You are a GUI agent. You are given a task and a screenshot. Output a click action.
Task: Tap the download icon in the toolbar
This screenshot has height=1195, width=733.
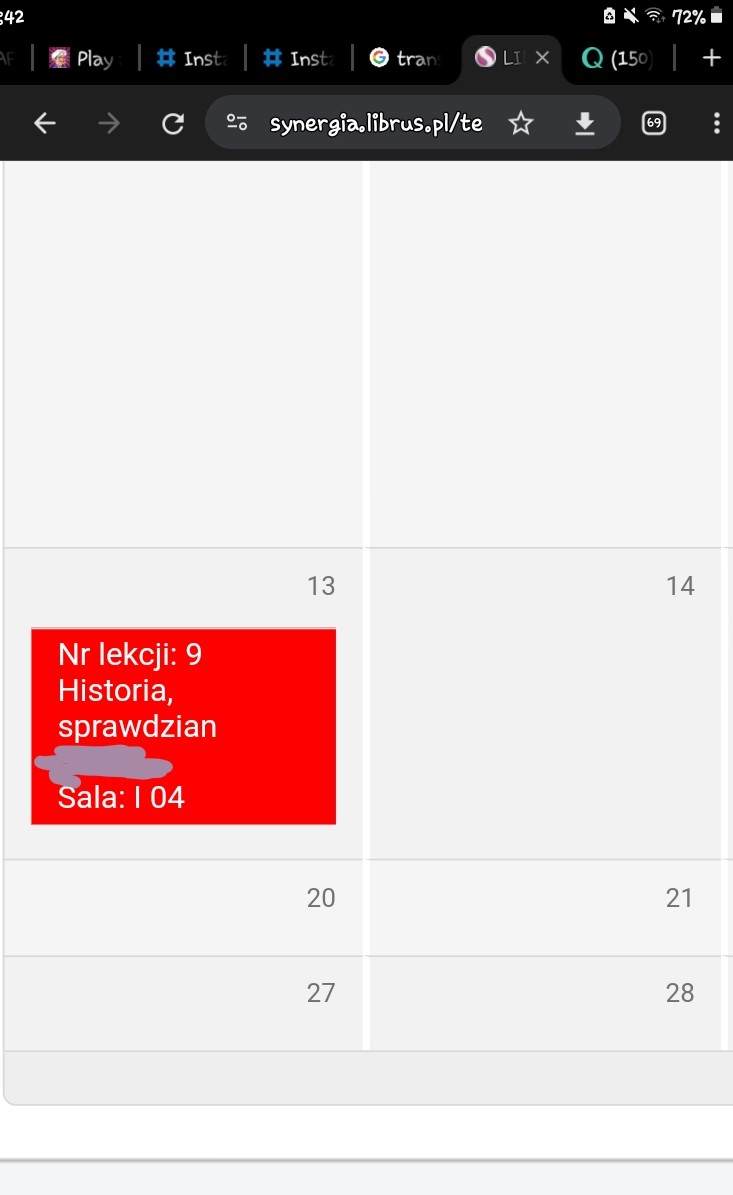[585, 123]
